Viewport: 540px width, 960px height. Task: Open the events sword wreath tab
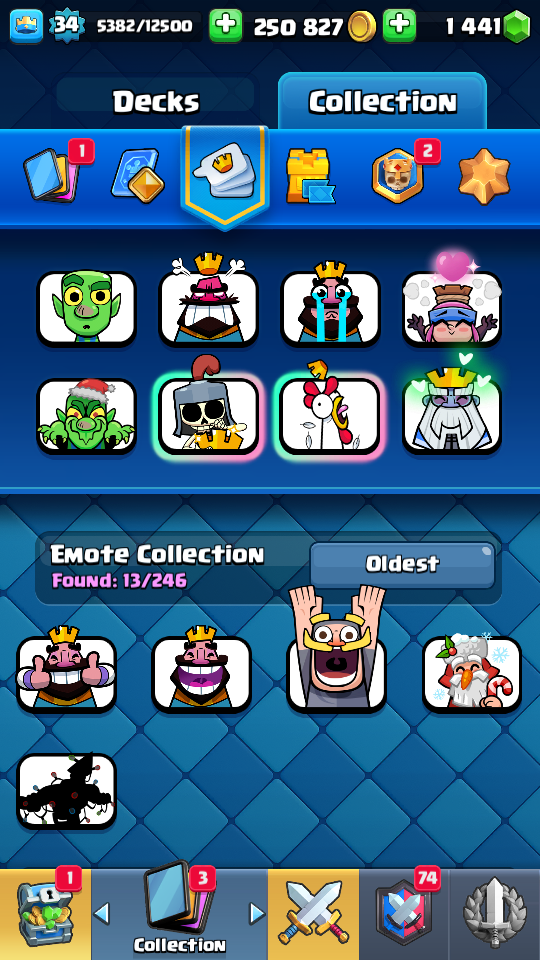point(495,915)
